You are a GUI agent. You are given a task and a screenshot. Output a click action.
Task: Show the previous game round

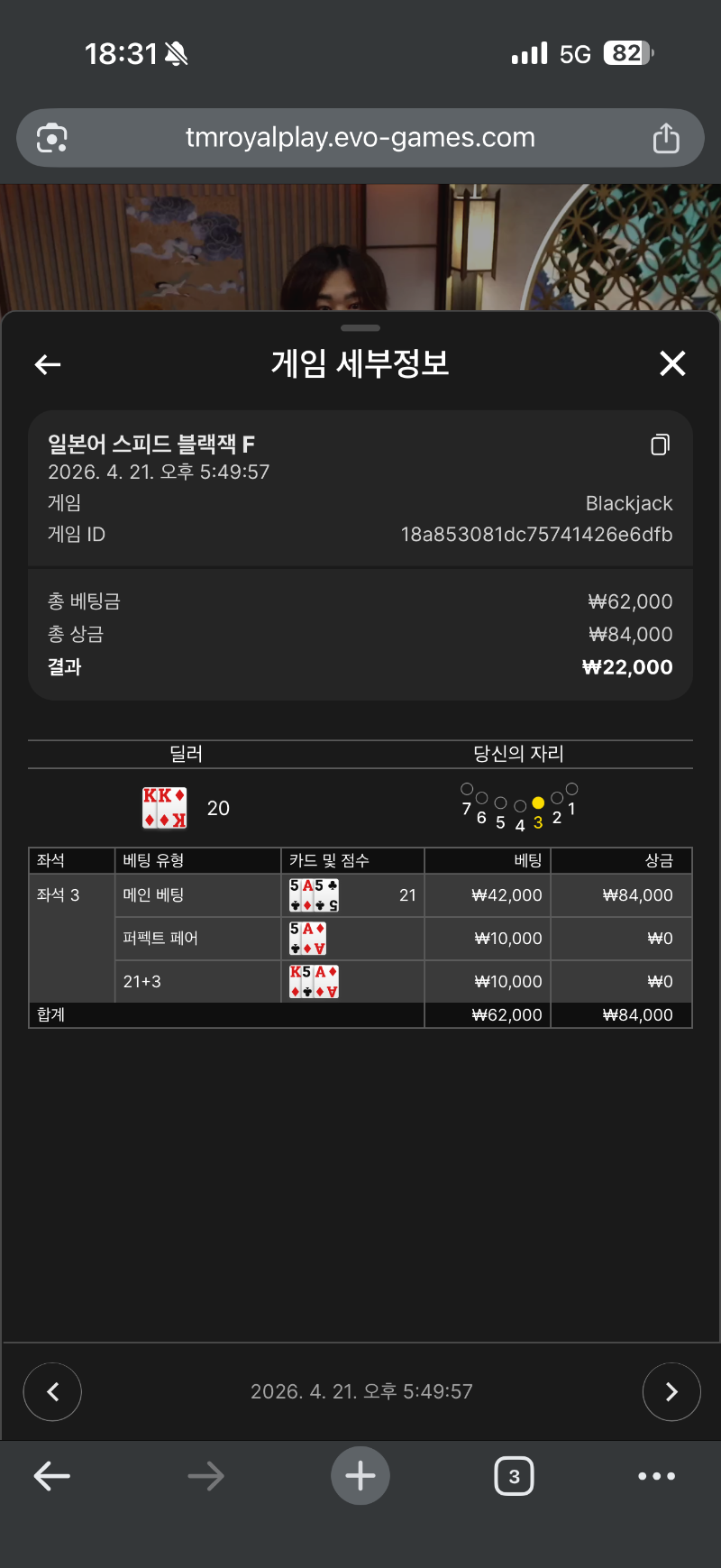pyautogui.click(x=52, y=1391)
